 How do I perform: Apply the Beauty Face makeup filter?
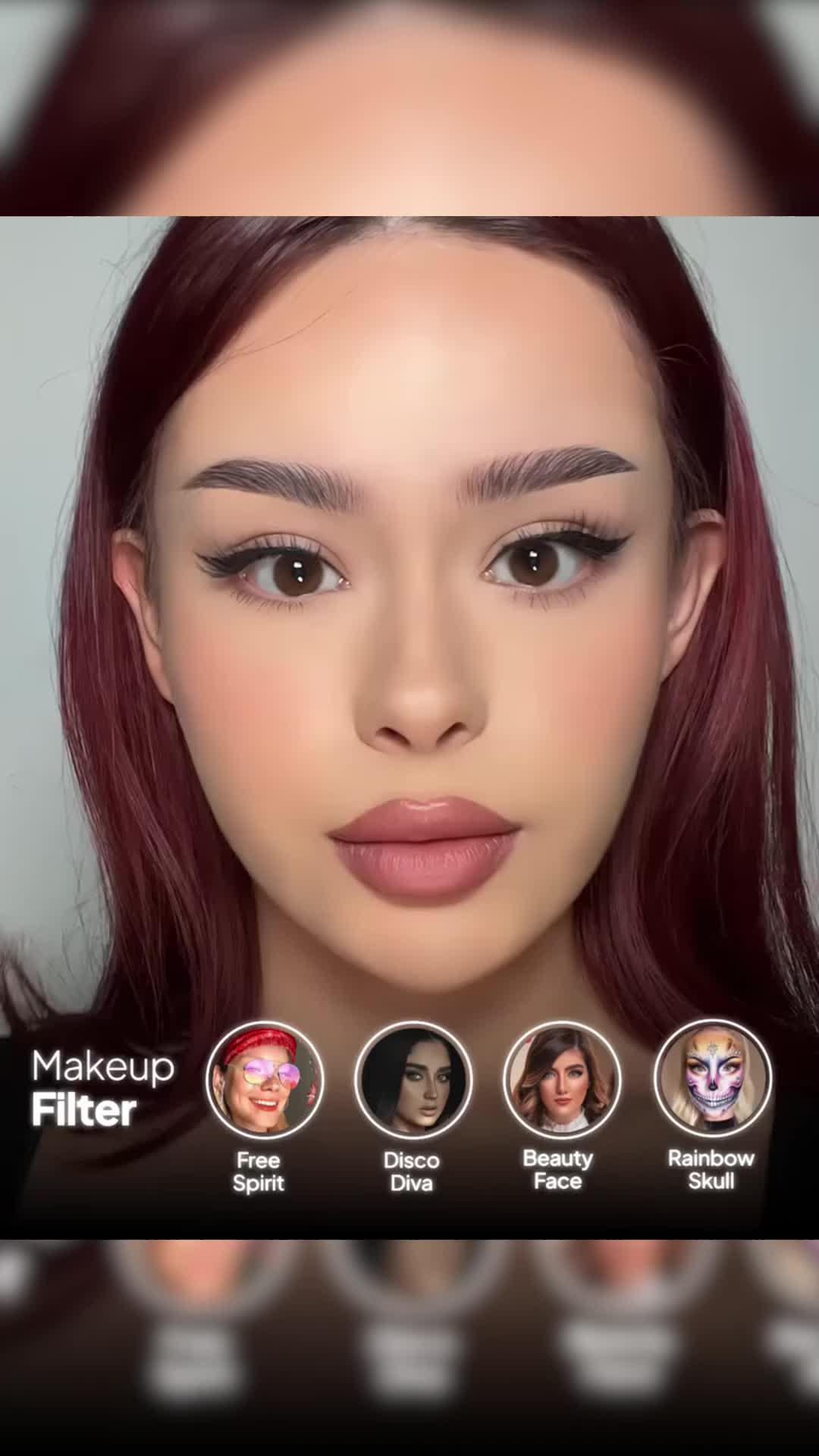pos(560,1079)
